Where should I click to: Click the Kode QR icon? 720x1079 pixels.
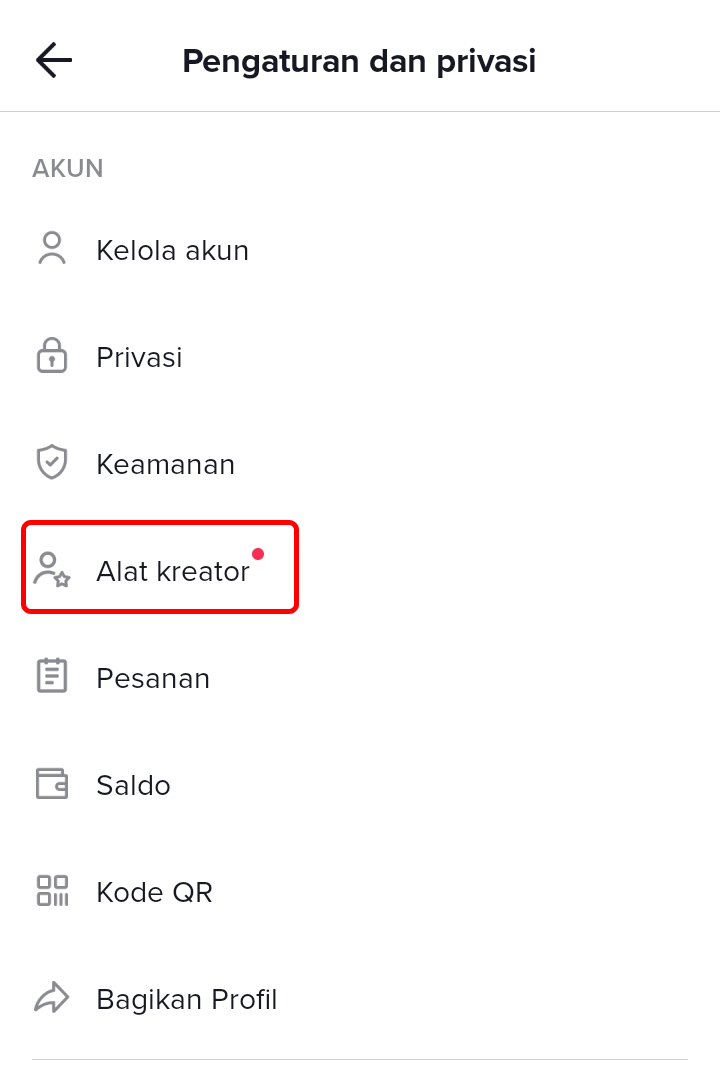52,890
